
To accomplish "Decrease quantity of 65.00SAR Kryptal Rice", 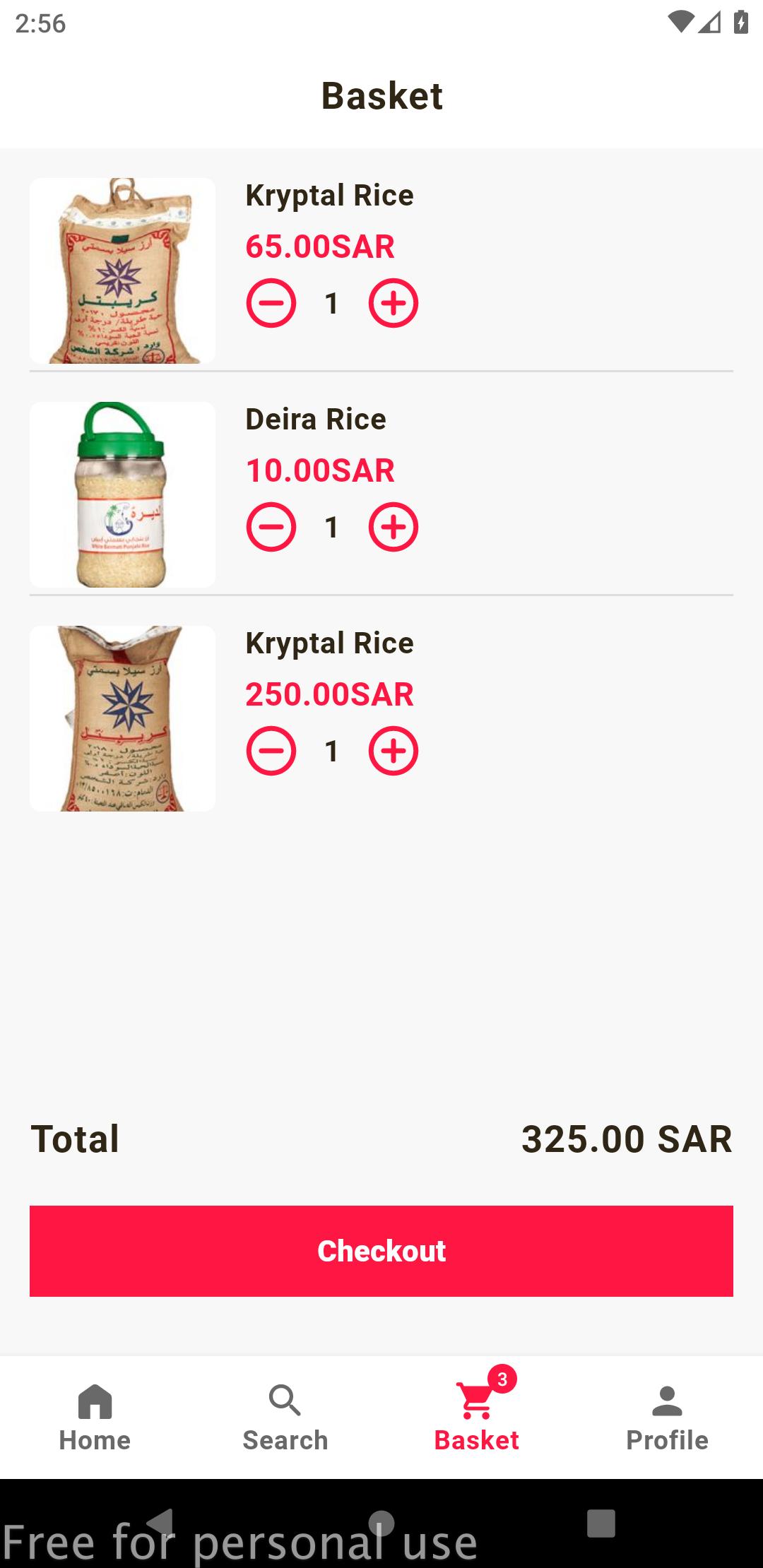I will pos(271,304).
